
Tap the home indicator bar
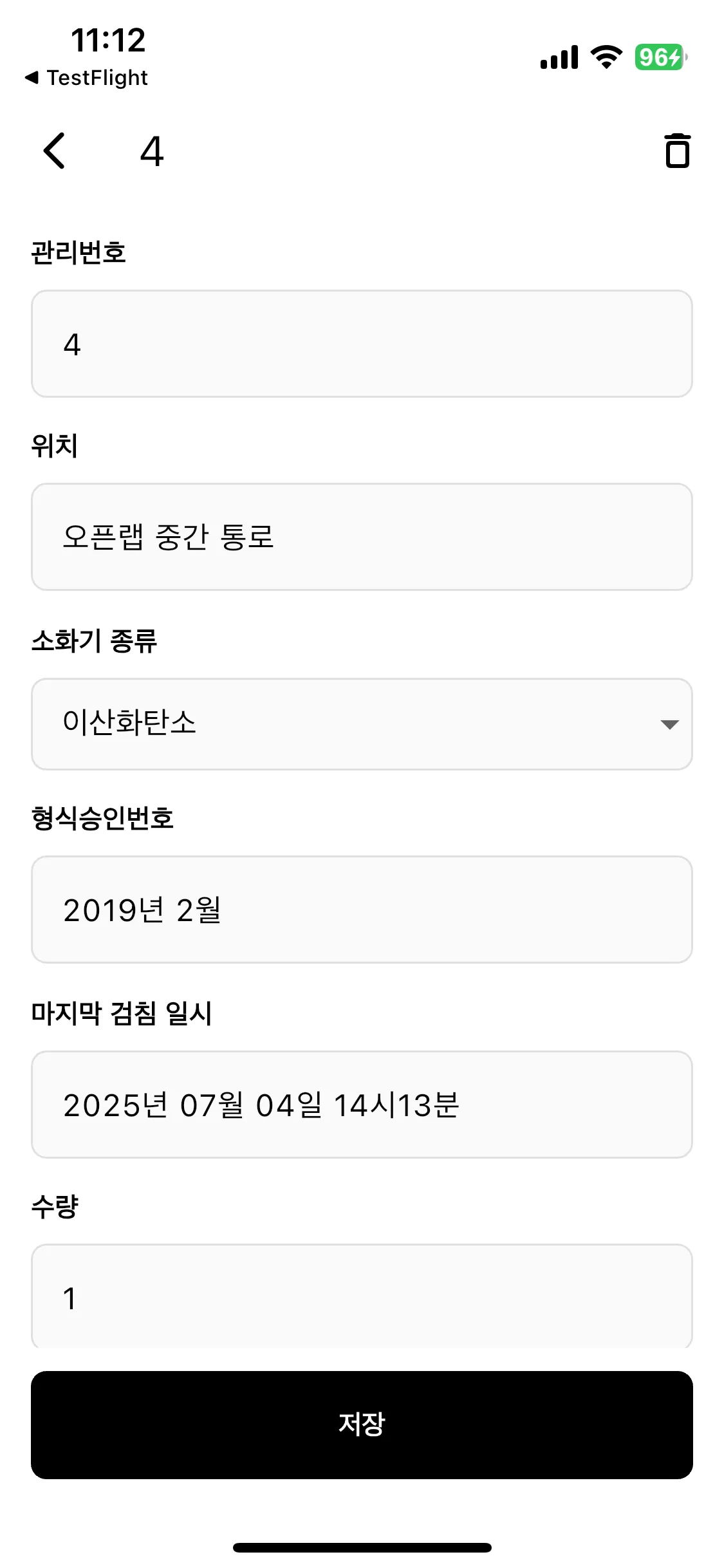coord(362,1547)
